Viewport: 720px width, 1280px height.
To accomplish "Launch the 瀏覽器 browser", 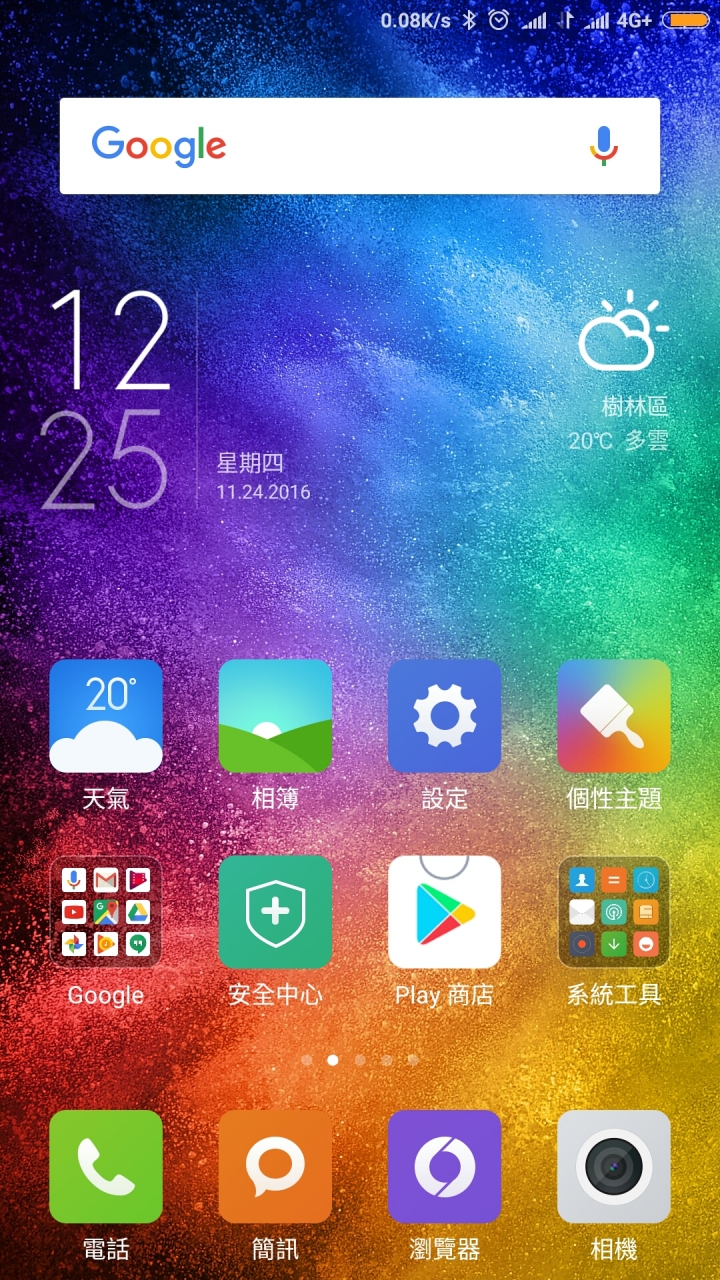I will pos(444,1166).
